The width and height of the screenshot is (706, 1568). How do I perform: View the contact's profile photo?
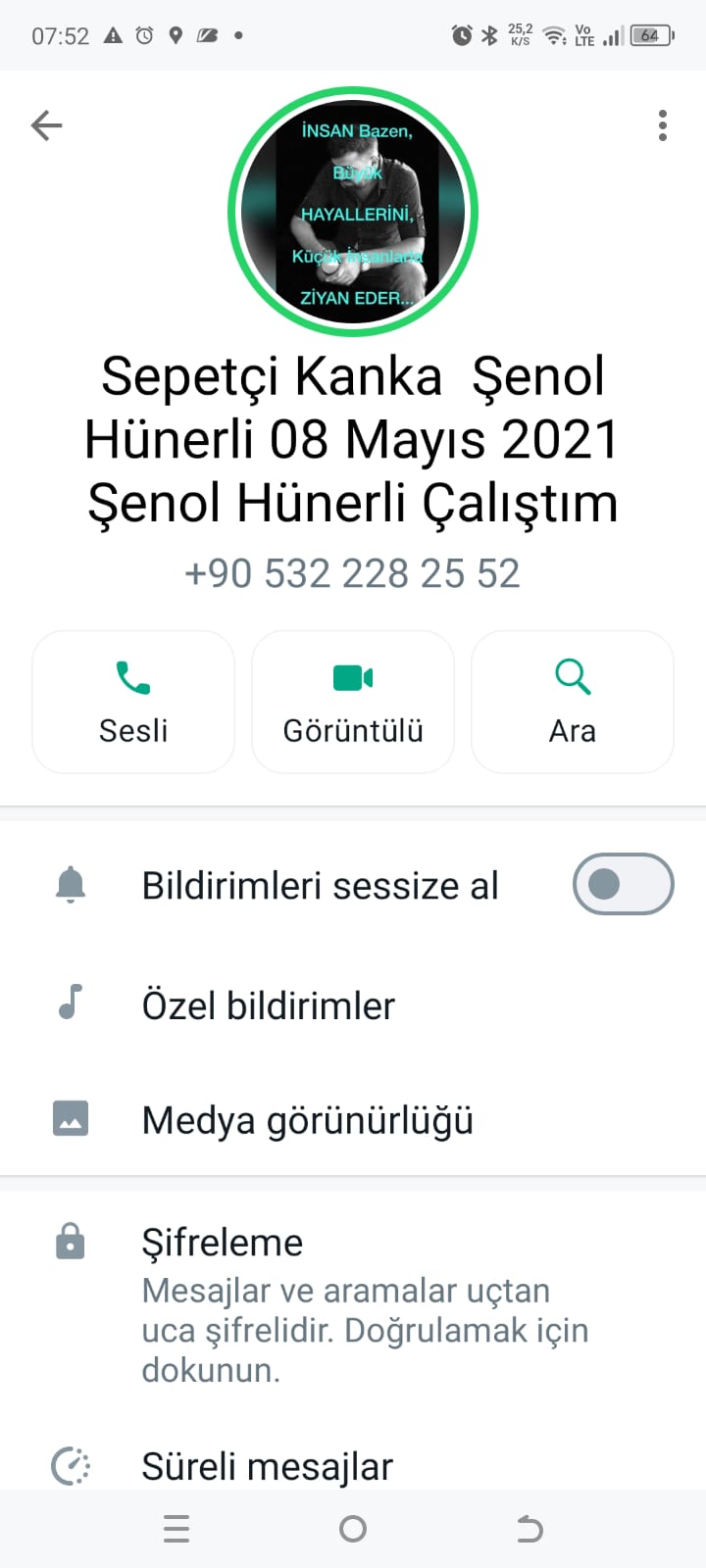click(353, 212)
